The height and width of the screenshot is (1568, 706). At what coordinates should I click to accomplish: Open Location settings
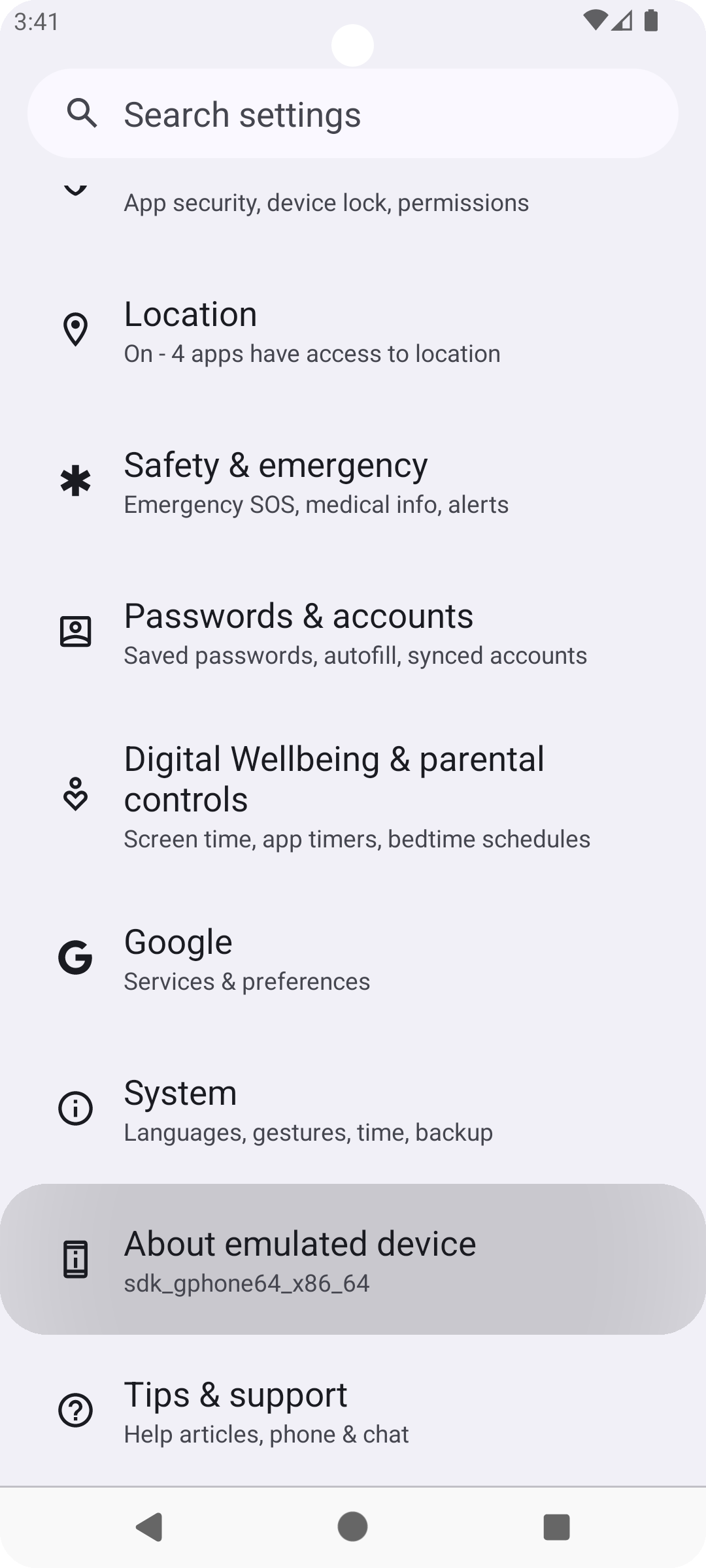click(353, 332)
